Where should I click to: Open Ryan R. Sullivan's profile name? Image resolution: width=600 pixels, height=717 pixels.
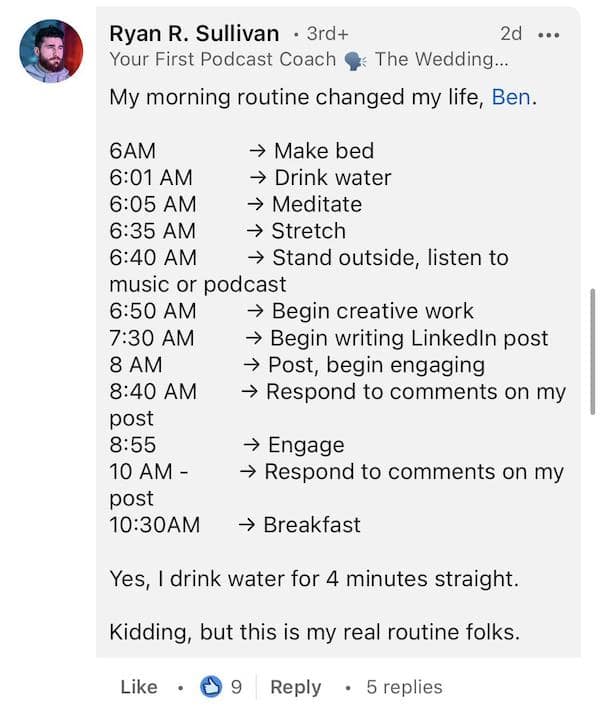tap(194, 33)
